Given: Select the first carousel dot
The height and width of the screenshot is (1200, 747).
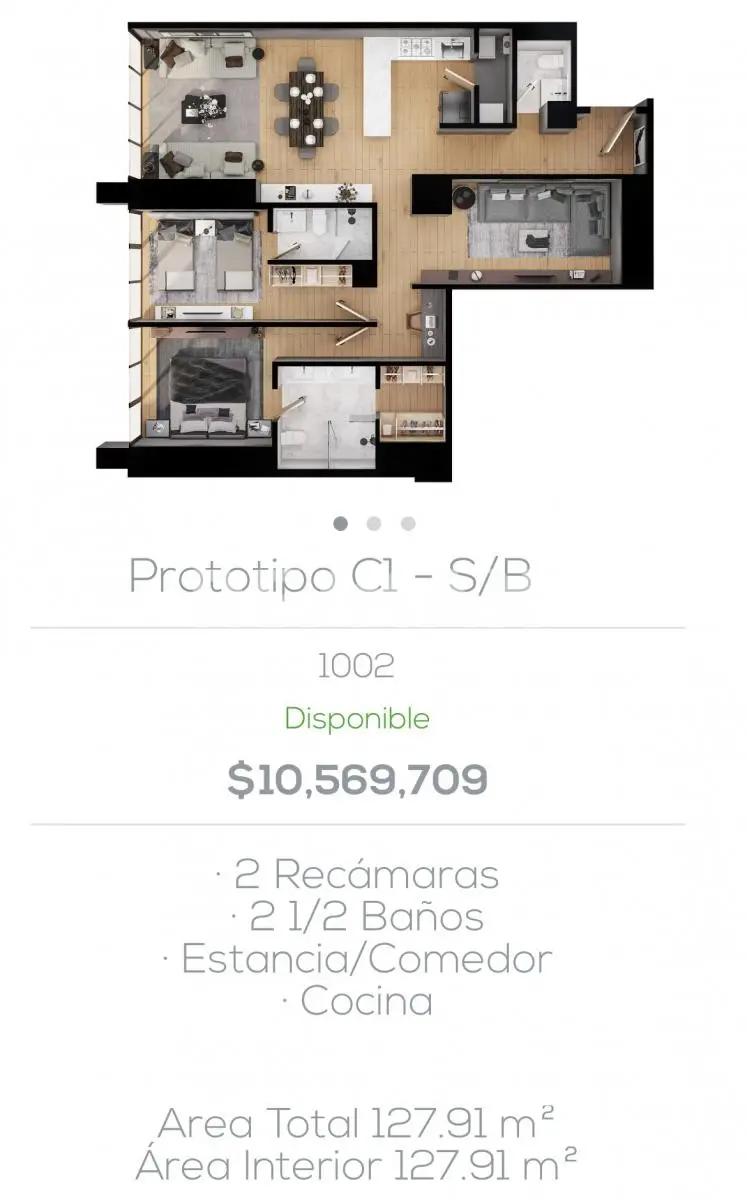Looking at the screenshot, I should coord(341,521).
